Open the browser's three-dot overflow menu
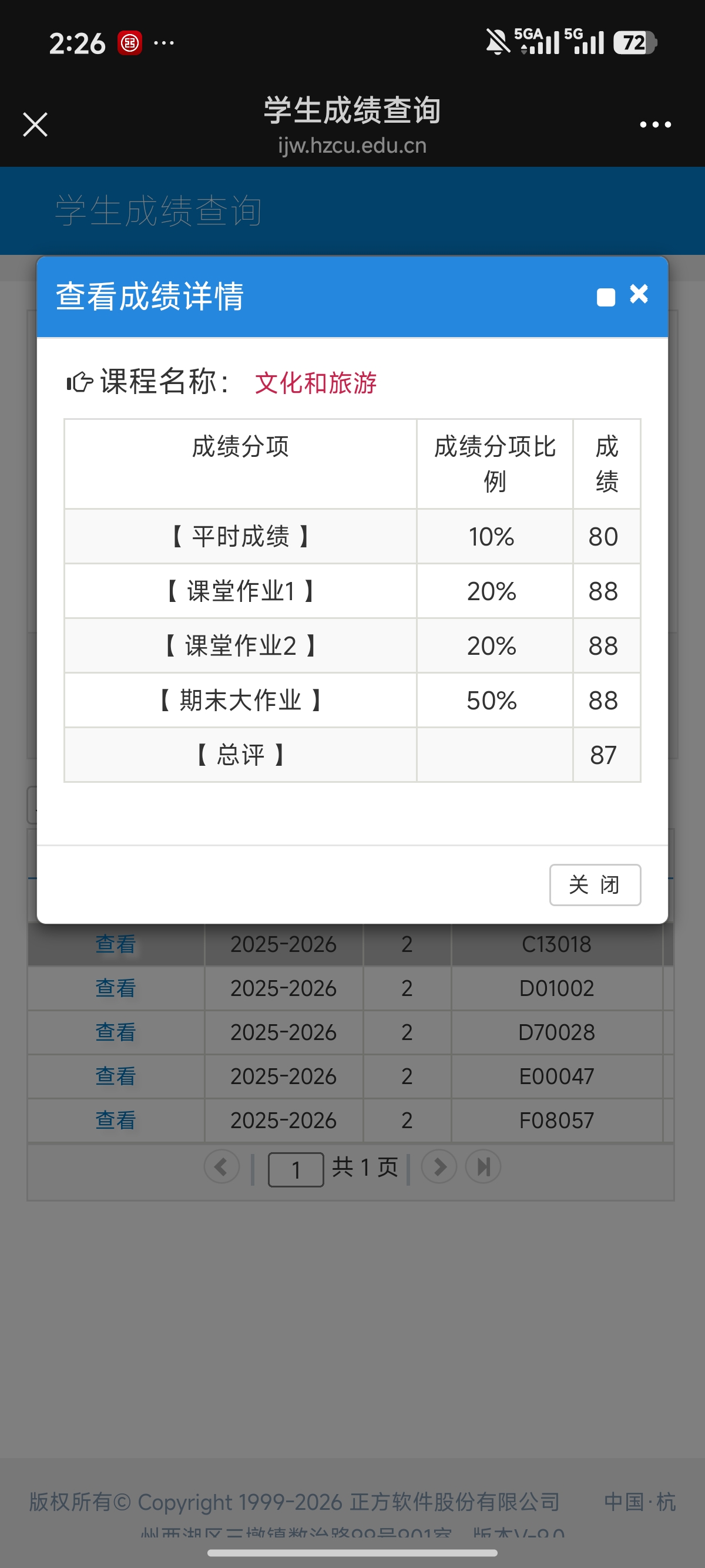 [655, 125]
